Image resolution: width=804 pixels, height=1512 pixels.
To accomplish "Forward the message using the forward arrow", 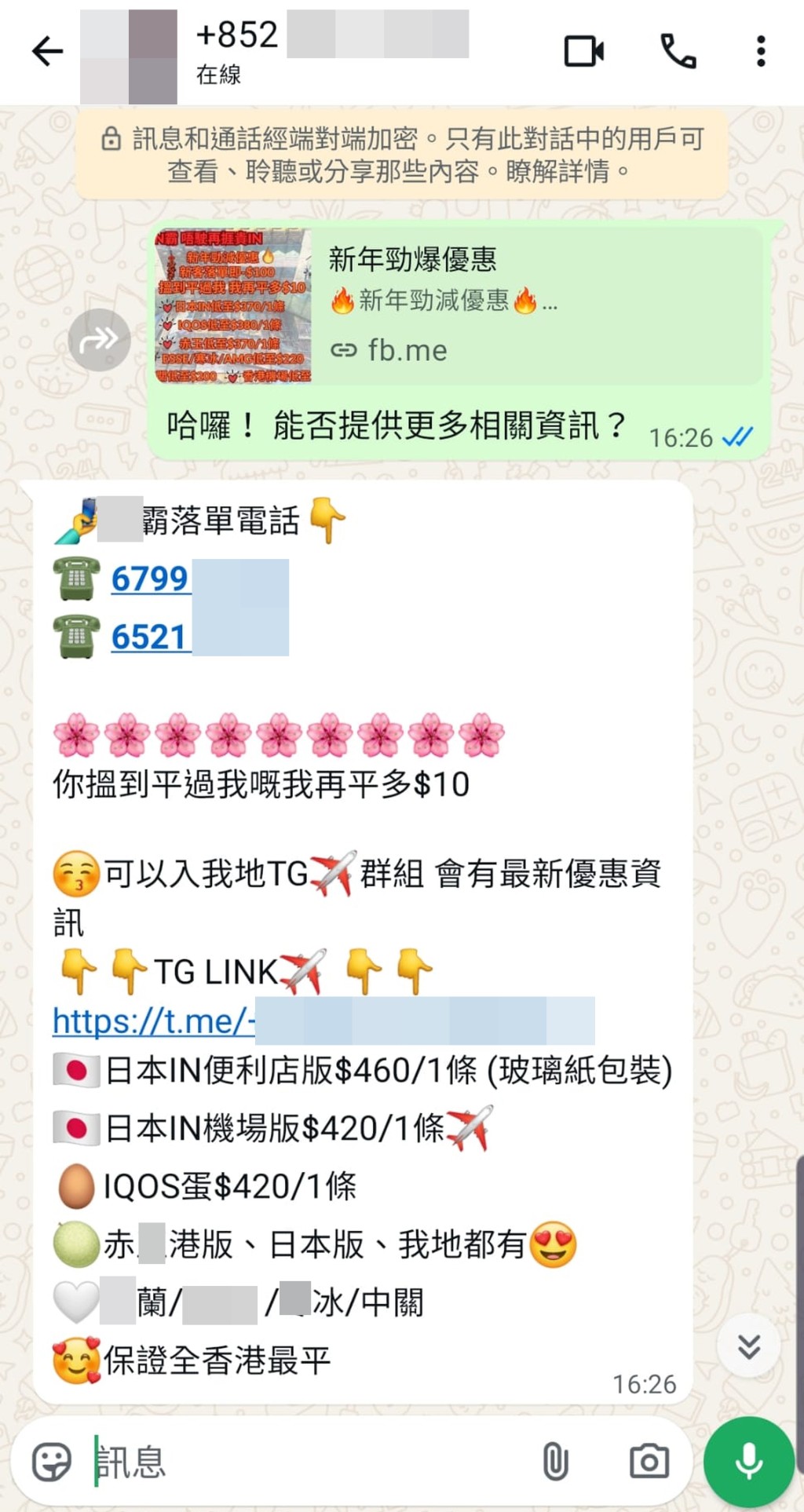I will (99, 340).
